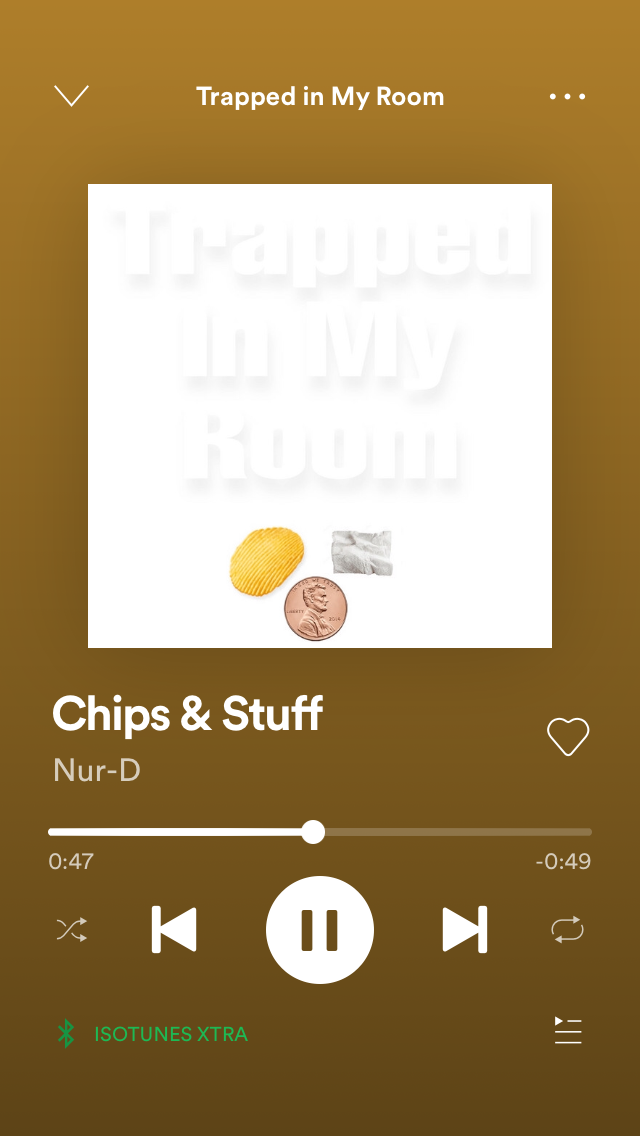Open the play queue
Screen dimensions: 640x1136
pos(567,1031)
